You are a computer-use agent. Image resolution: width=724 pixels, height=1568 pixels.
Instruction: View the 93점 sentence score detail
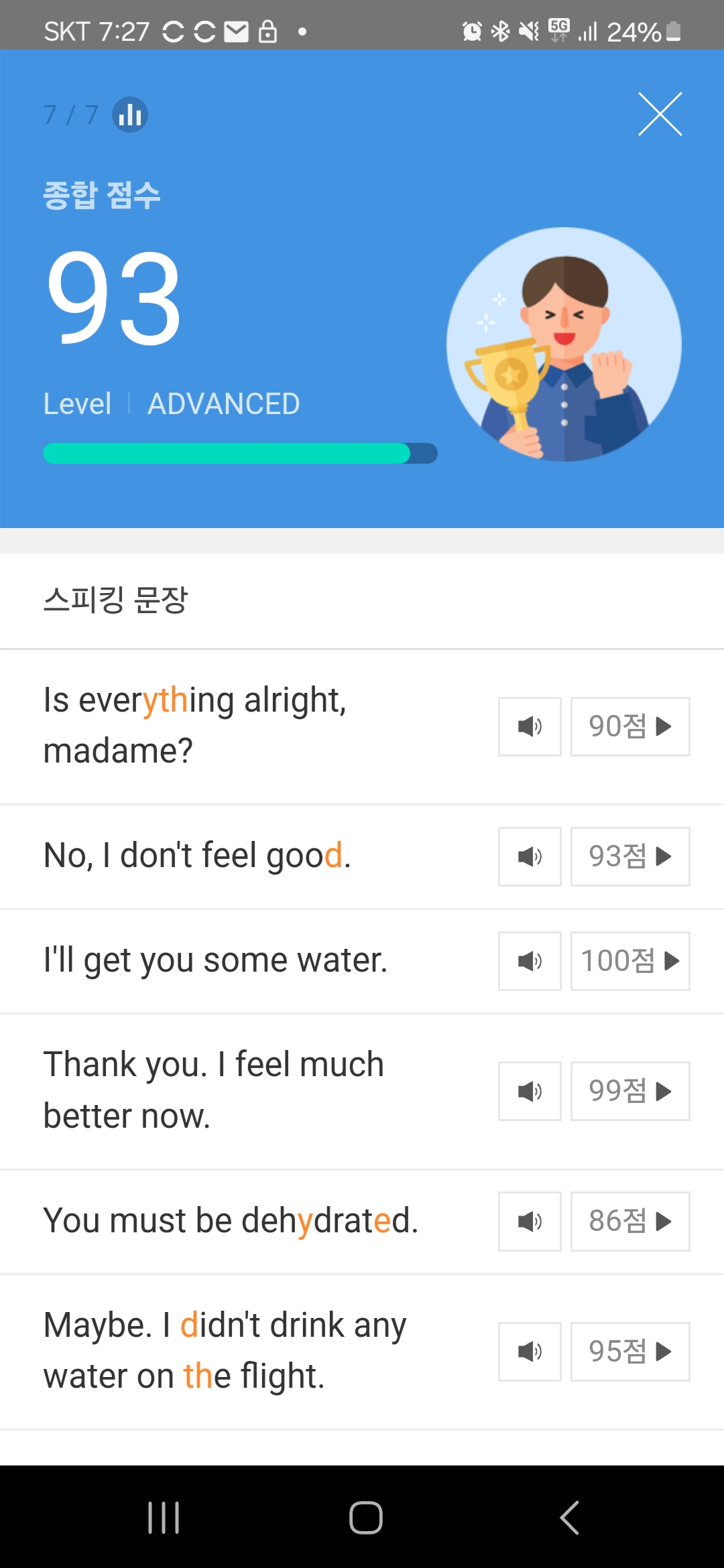tap(630, 856)
